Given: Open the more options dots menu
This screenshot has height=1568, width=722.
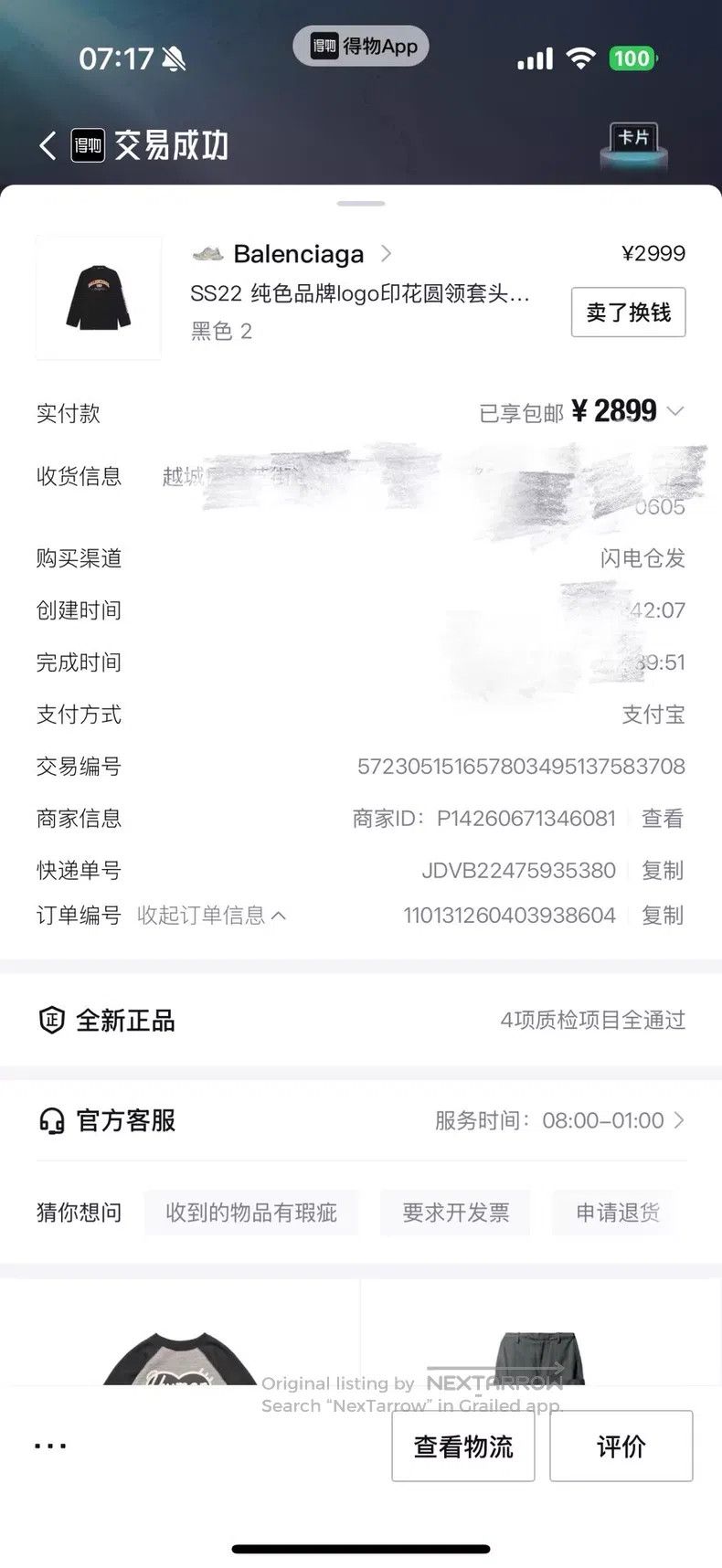Looking at the screenshot, I should point(50,1446).
